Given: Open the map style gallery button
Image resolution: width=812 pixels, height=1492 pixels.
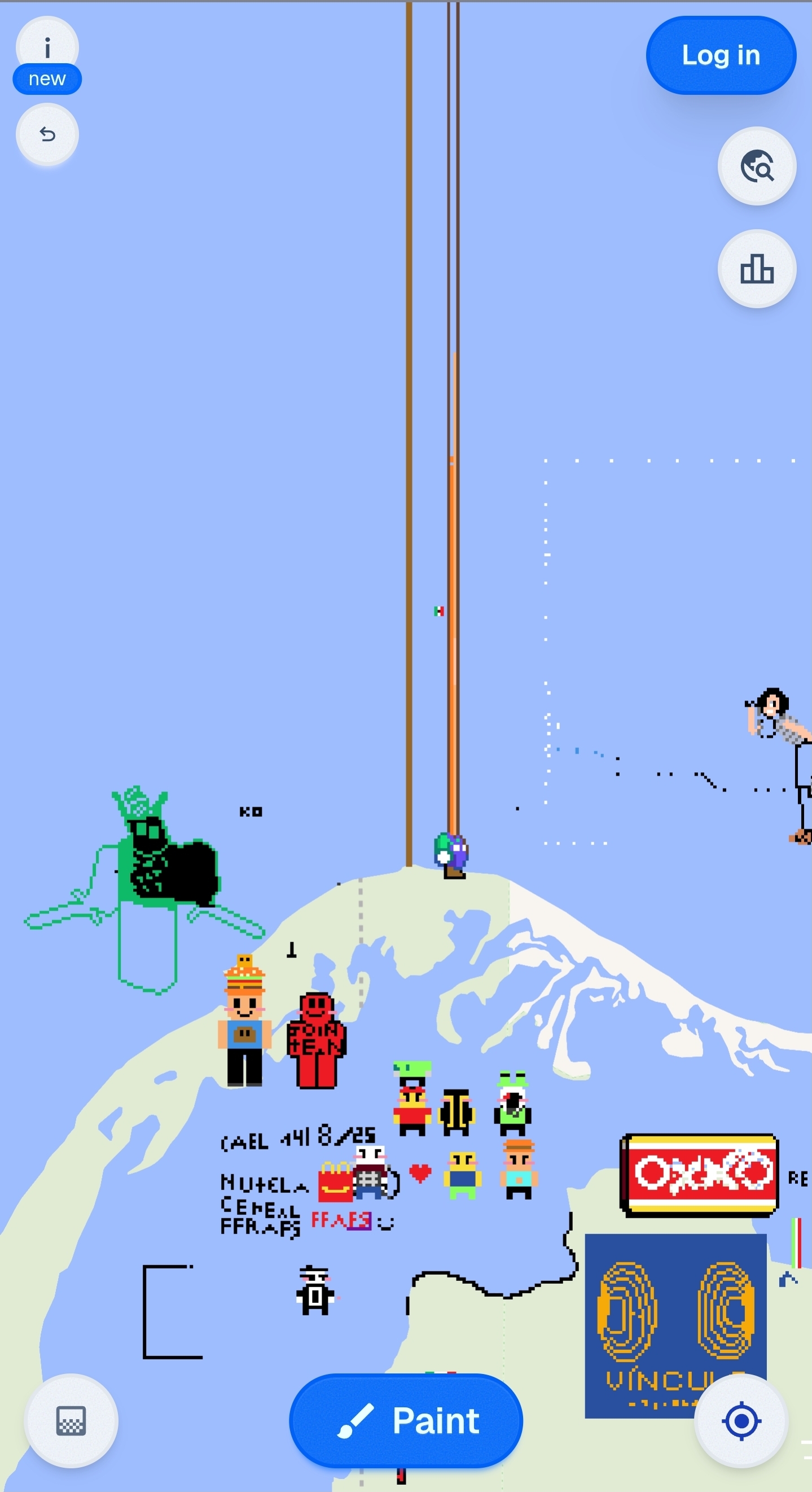Looking at the screenshot, I should pyautogui.click(x=71, y=1421).
